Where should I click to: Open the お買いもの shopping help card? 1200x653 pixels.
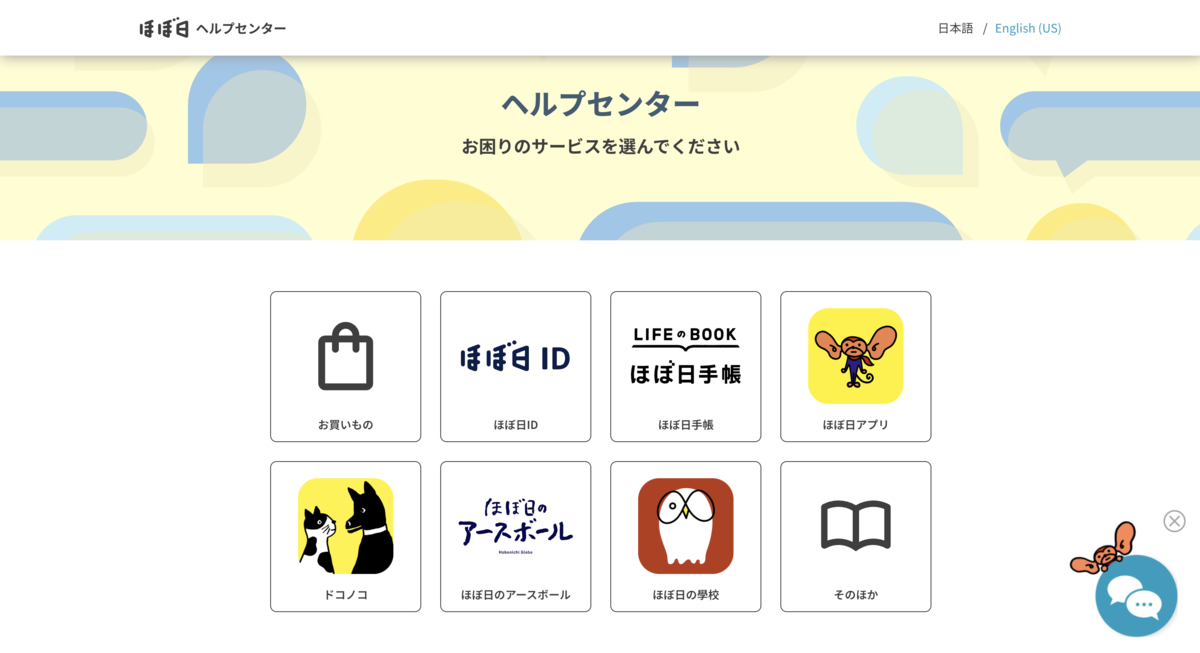(345, 366)
